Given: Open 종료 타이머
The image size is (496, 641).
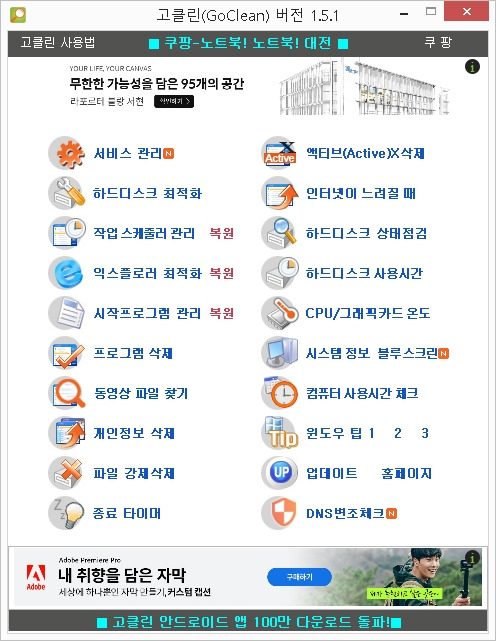Looking at the screenshot, I should click(127, 513).
